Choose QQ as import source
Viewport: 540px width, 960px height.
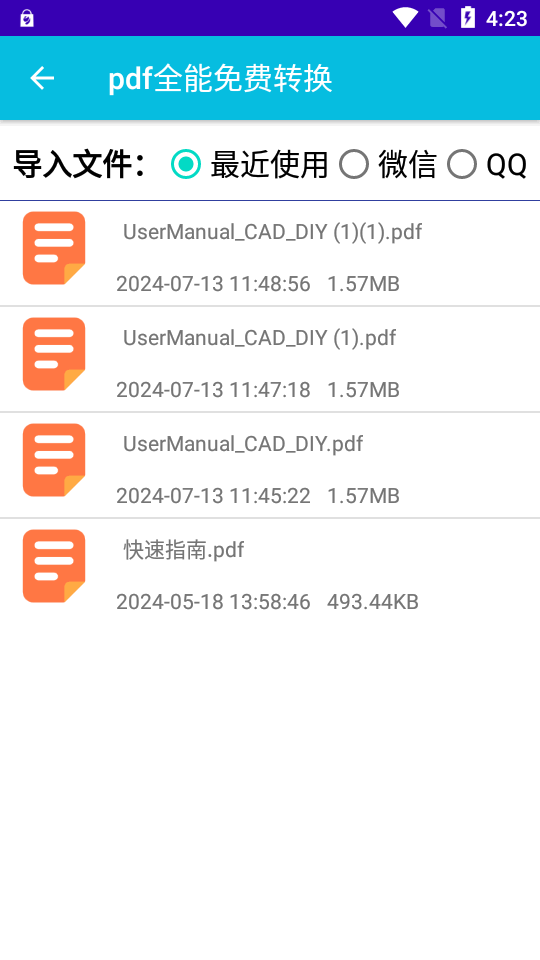(487, 165)
